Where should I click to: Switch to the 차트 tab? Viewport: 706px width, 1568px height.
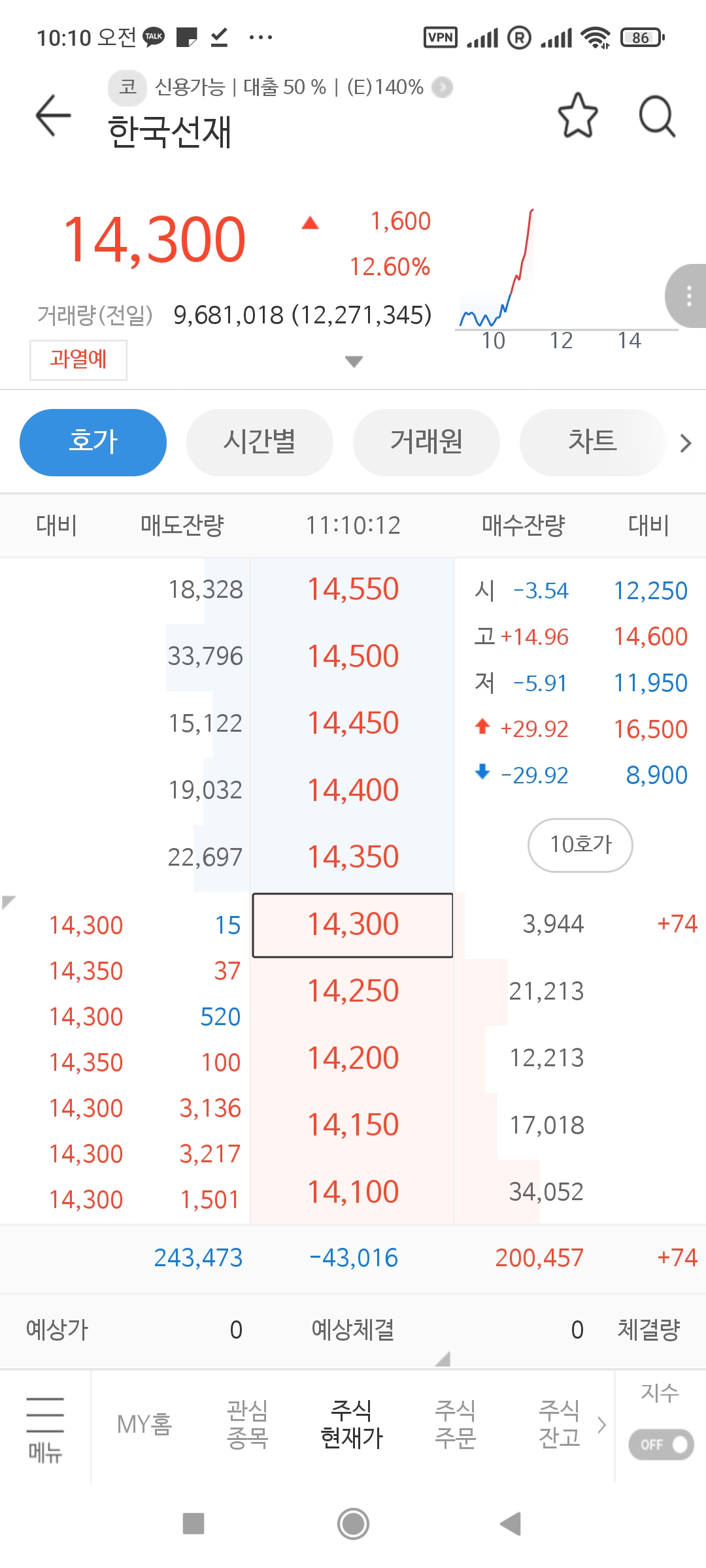(x=592, y=442)
